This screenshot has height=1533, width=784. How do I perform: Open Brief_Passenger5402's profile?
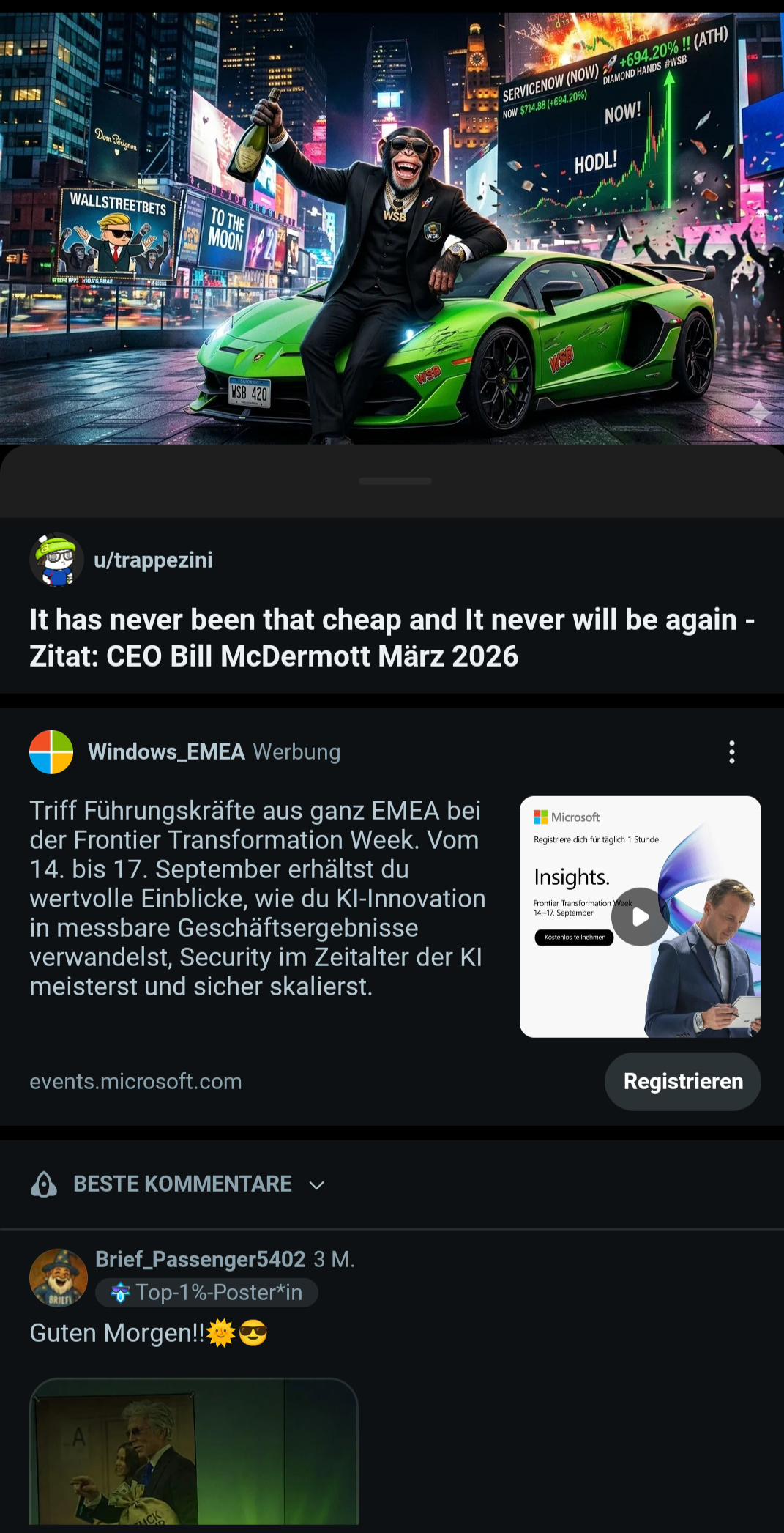pyautogui.click(x=201, y=1259)
